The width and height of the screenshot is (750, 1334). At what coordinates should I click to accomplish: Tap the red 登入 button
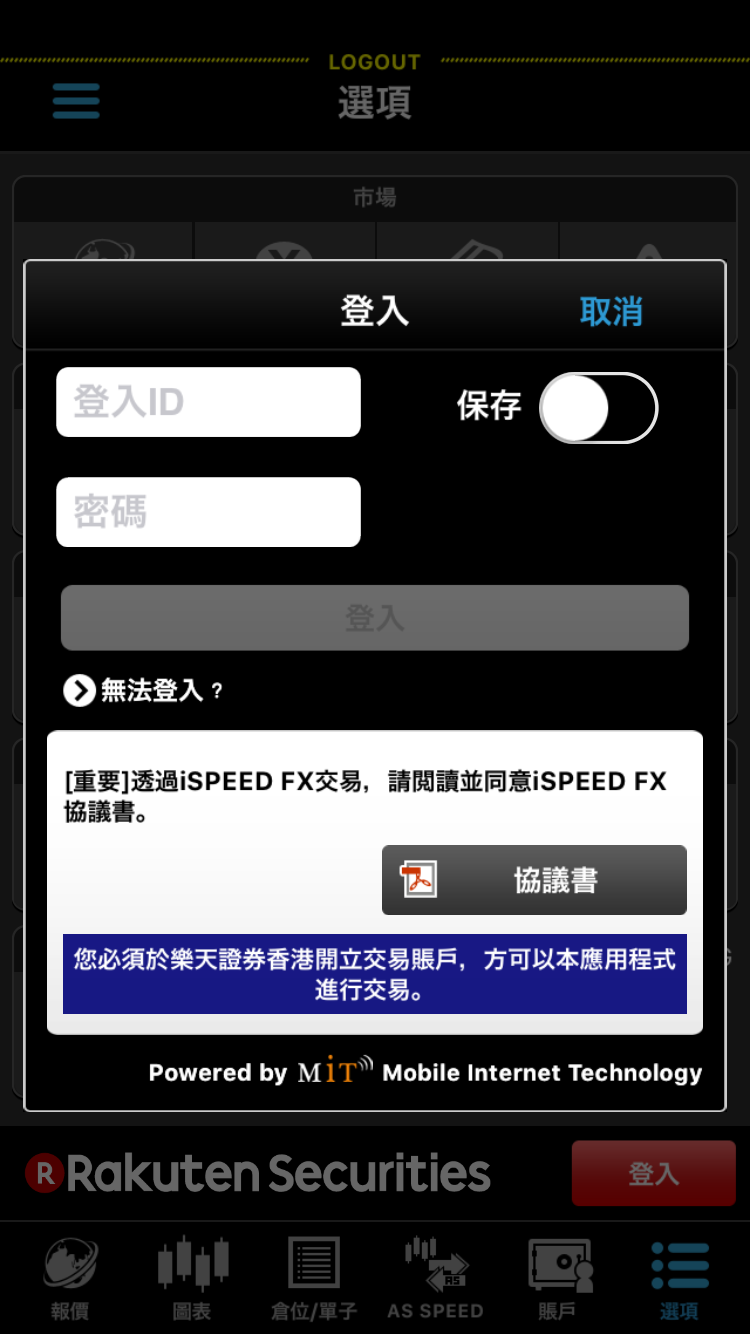(x=653, y=1173)
